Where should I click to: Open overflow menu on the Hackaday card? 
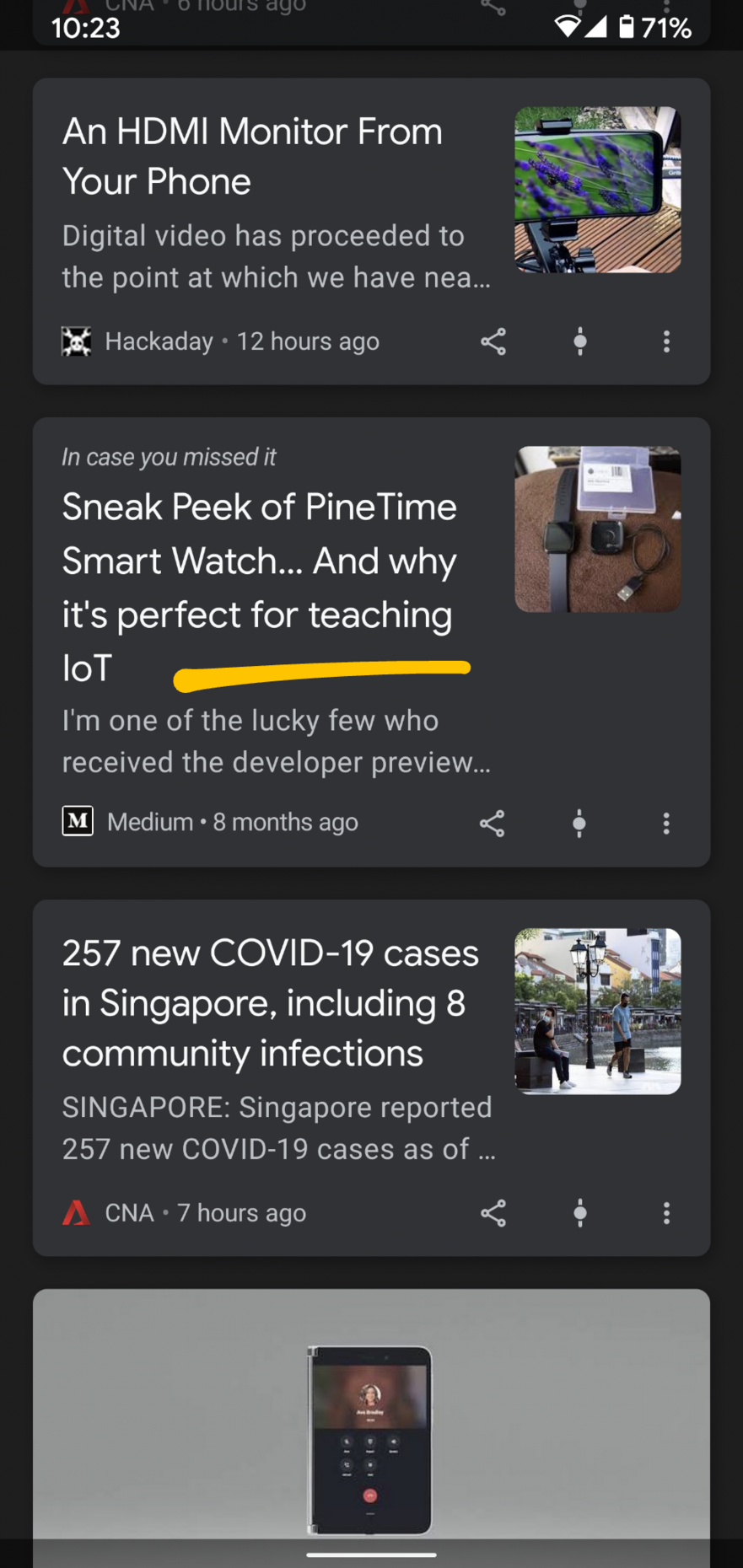coord(666,341)
